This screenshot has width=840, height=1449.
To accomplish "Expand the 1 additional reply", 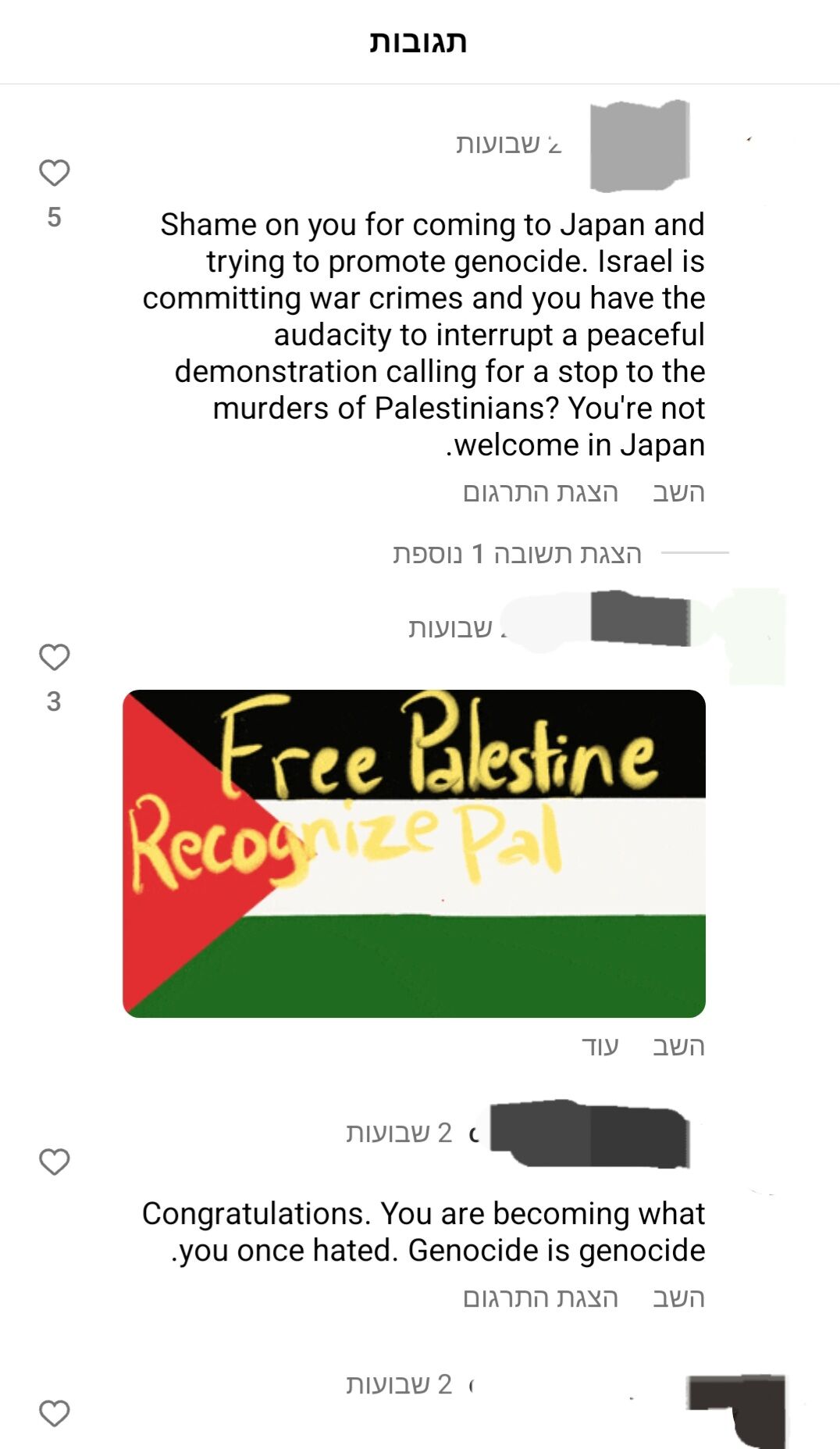I will (x=517, y=554).
